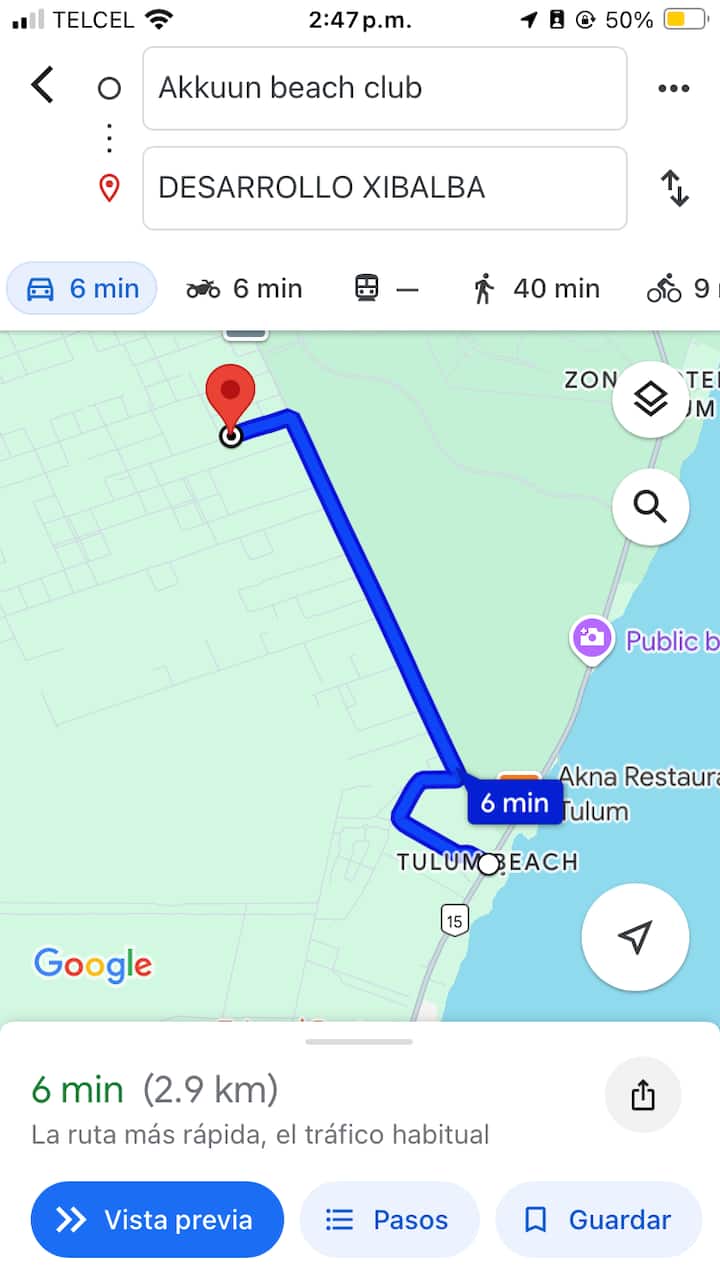
Task: Edit the Akkuun beach club starting point
Action: 384,88
